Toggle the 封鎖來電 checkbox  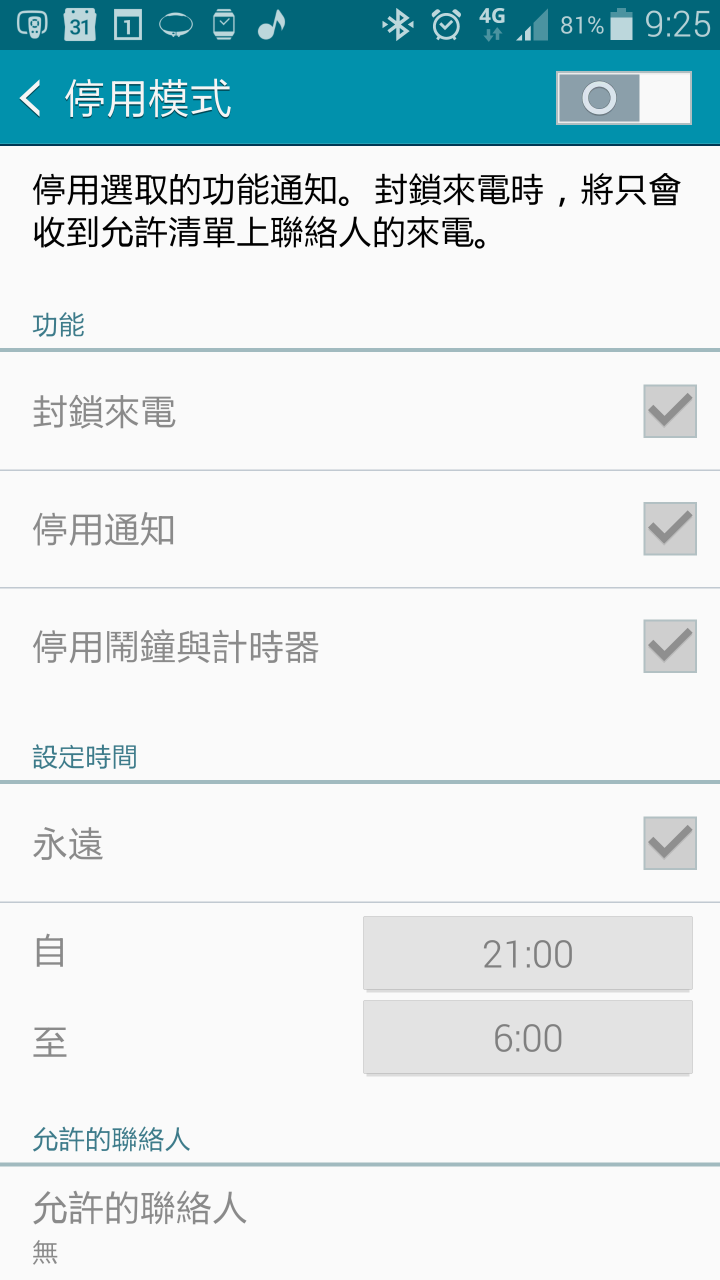(x=669, y=411)
